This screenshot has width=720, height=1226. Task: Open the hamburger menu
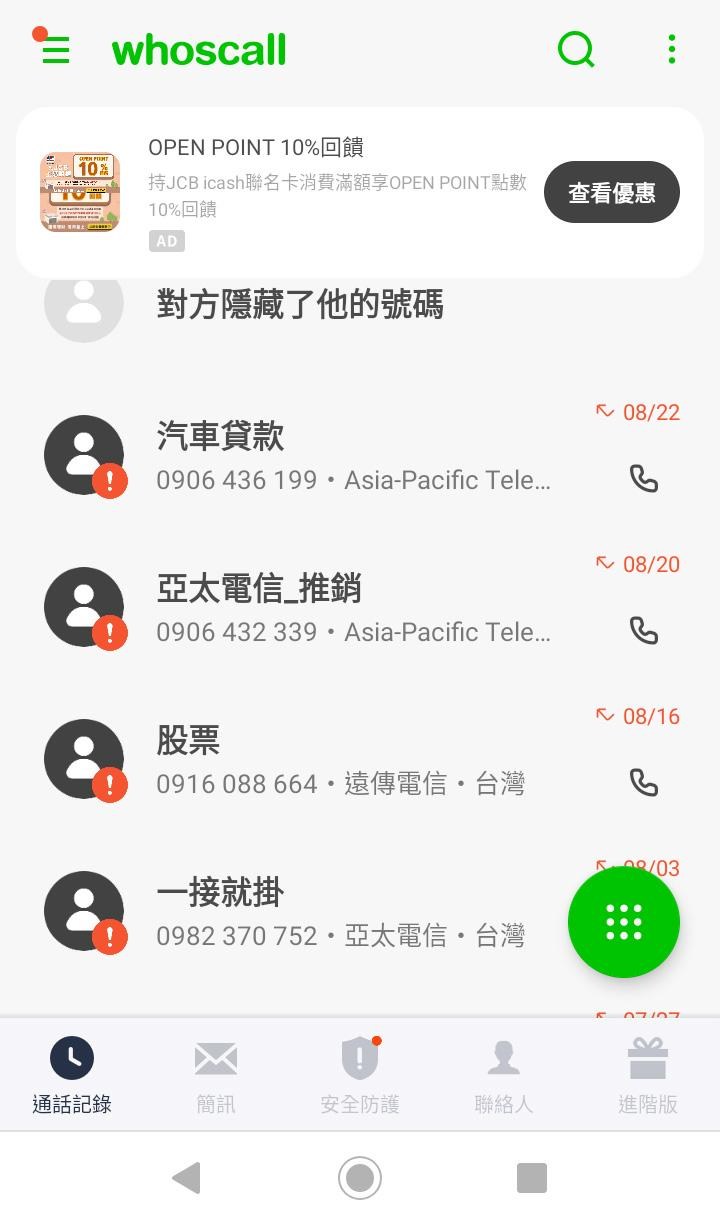click(55, 48)
